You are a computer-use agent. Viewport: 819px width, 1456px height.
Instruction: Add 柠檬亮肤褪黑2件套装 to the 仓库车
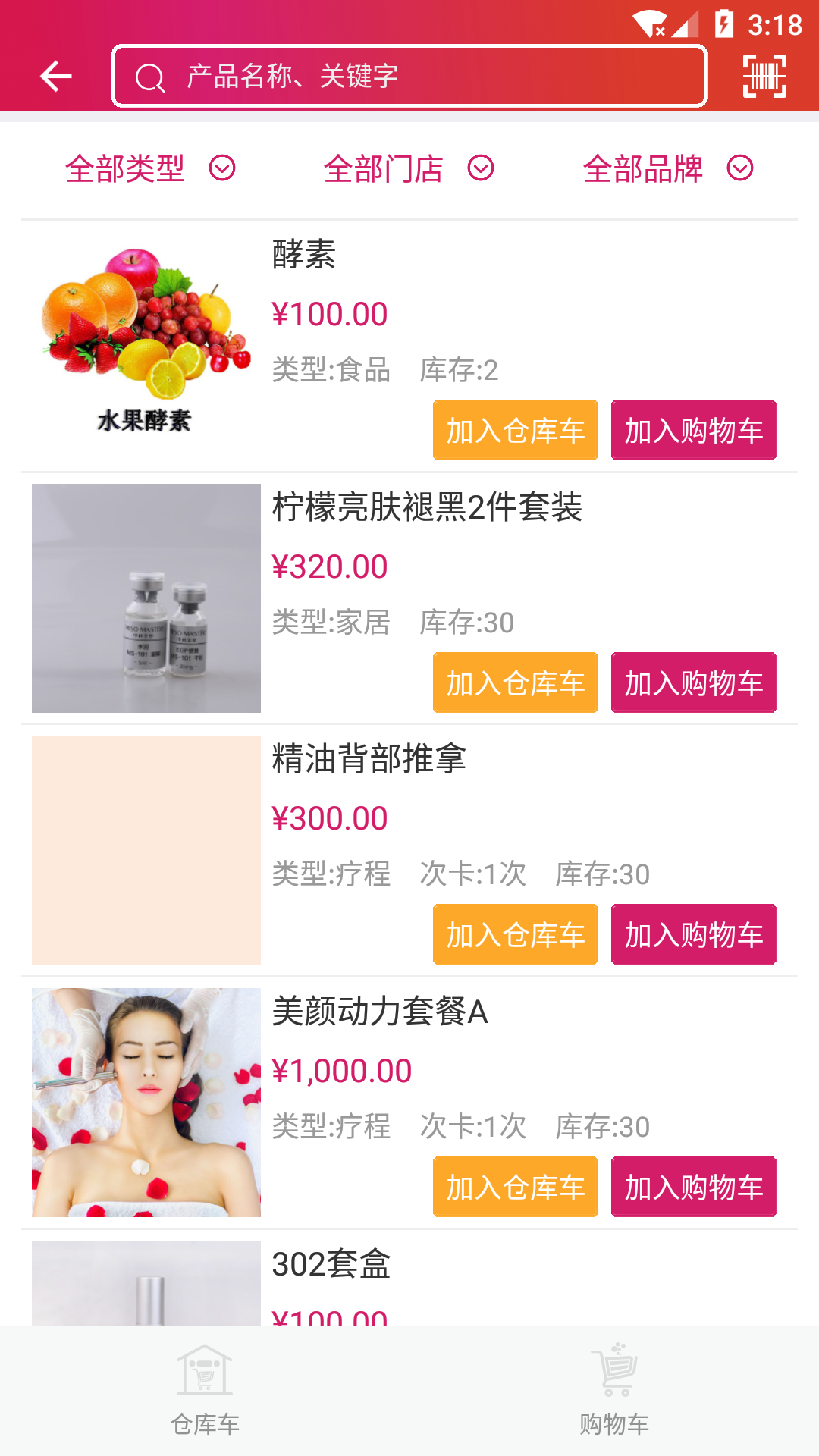(515, 682)
